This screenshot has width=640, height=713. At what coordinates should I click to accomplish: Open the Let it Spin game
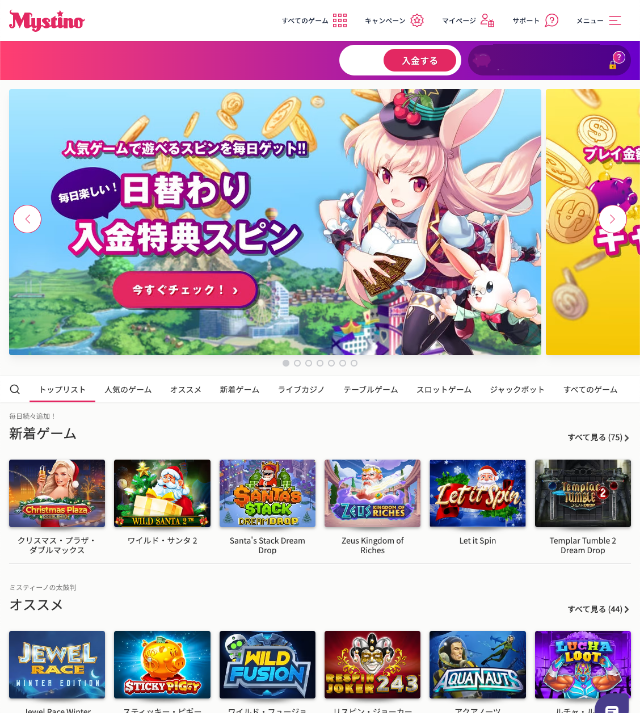click(x=477, y=493)
